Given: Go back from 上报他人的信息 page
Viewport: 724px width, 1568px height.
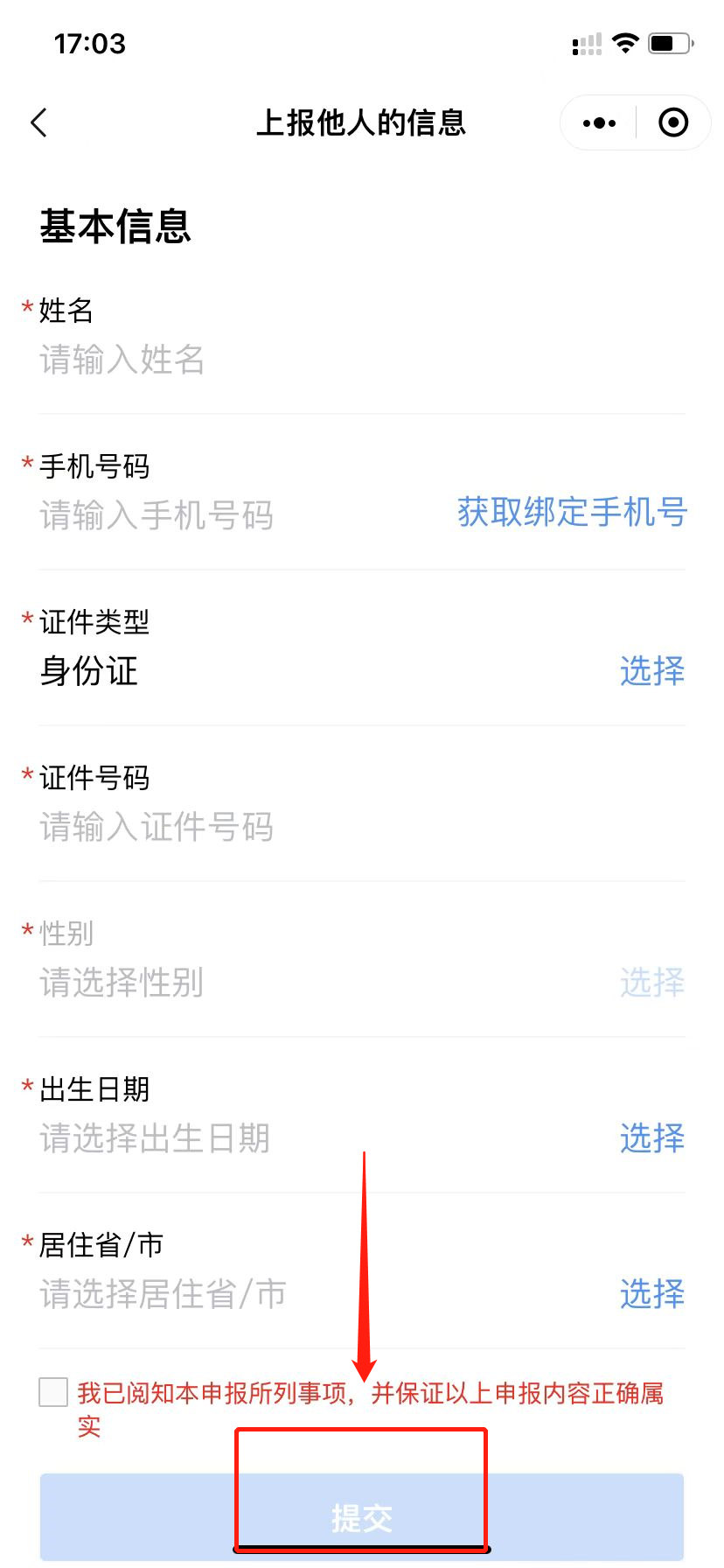Looking at the screenshot, I should pos(38,123).
